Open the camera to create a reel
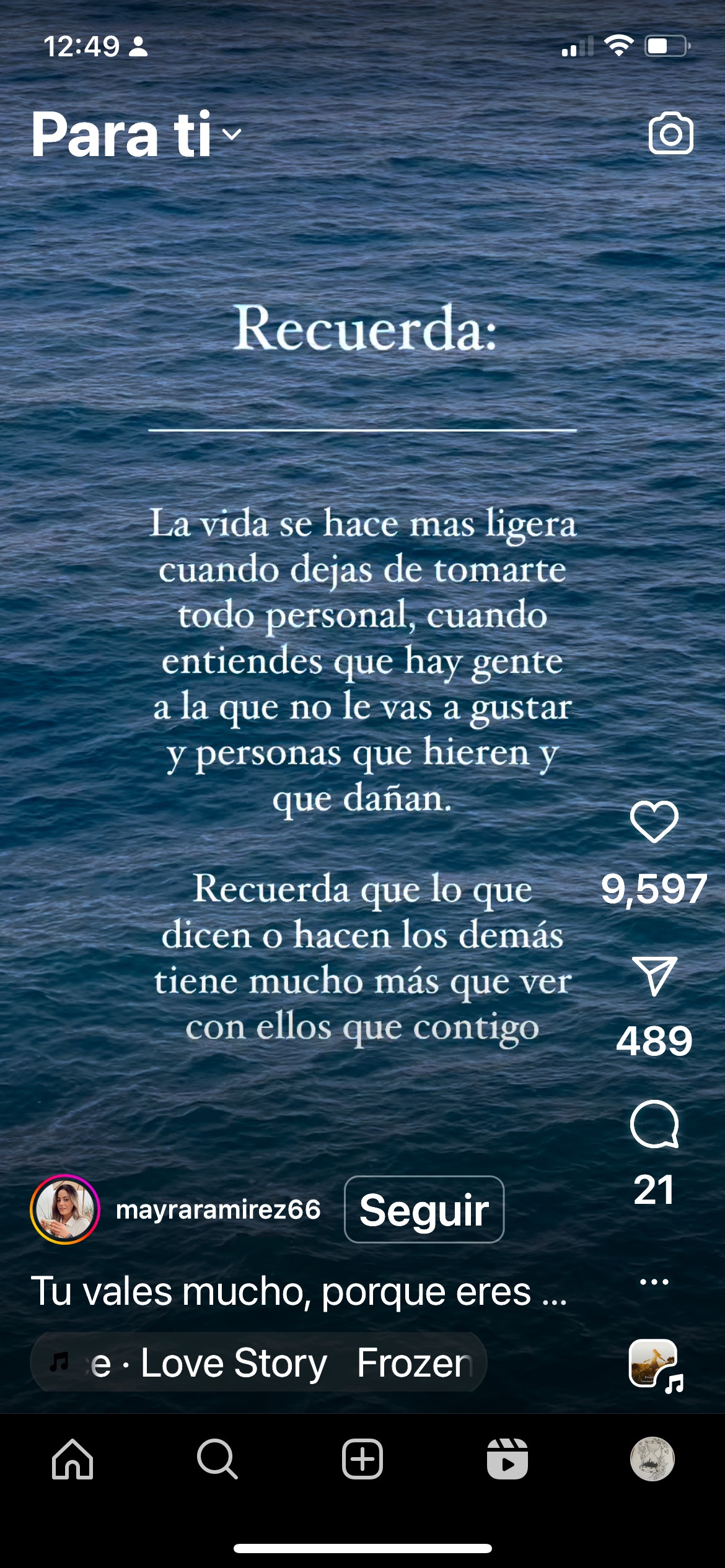The image size is (725, 1568). click(670, 133)
